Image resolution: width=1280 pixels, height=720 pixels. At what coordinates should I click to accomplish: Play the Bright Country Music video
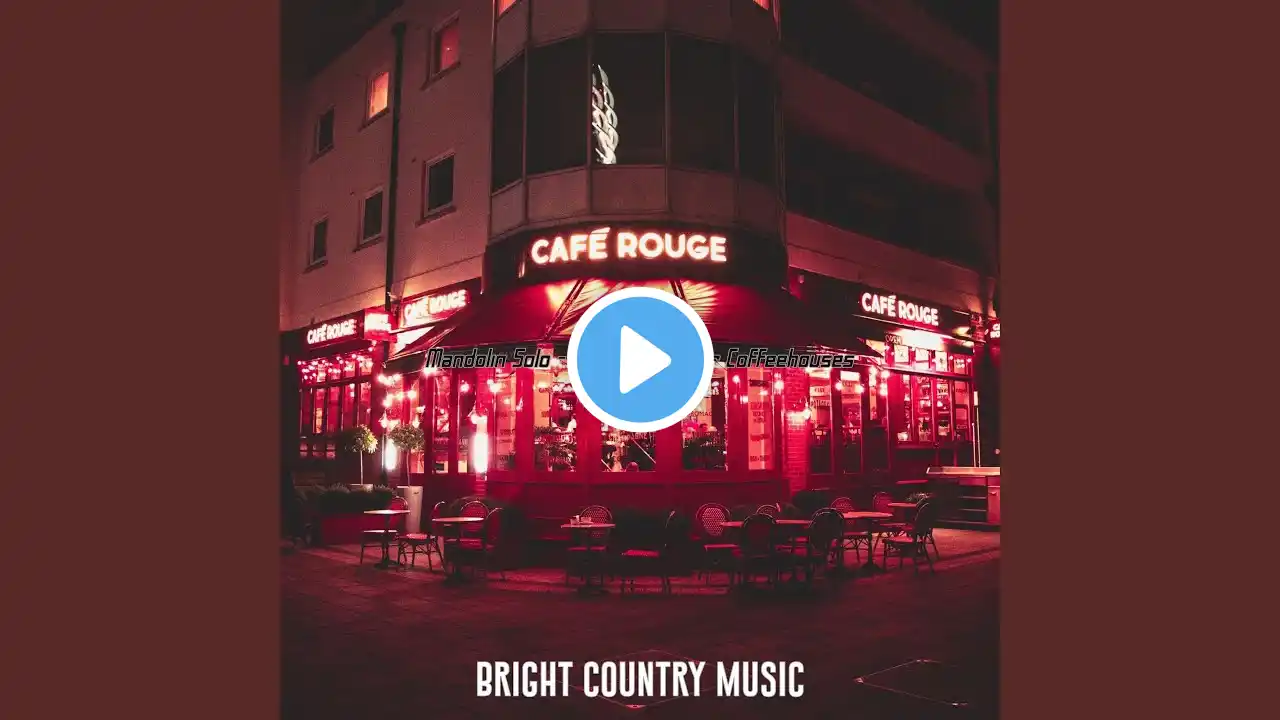coord(640,360)
